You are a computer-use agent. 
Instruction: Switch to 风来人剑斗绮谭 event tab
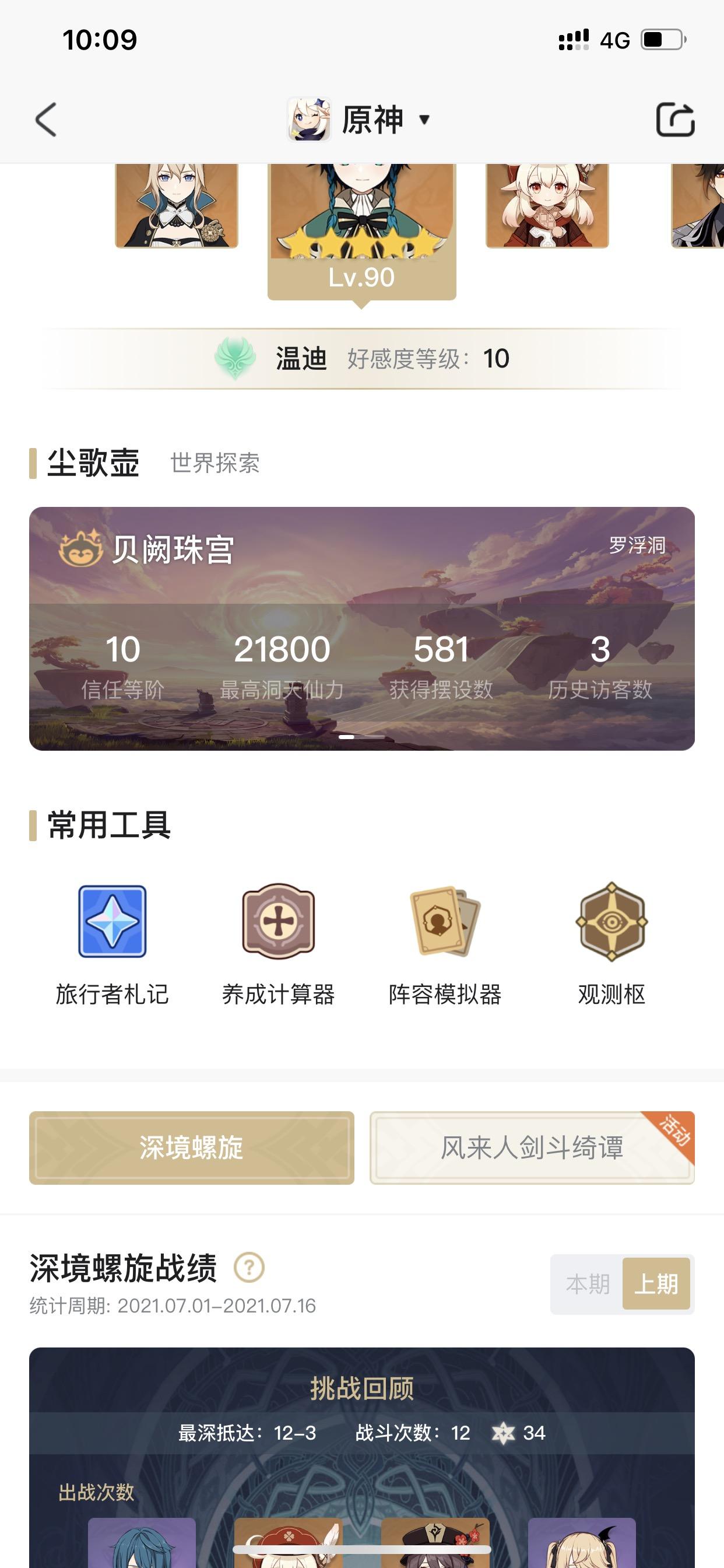[x=532, y=1148]
